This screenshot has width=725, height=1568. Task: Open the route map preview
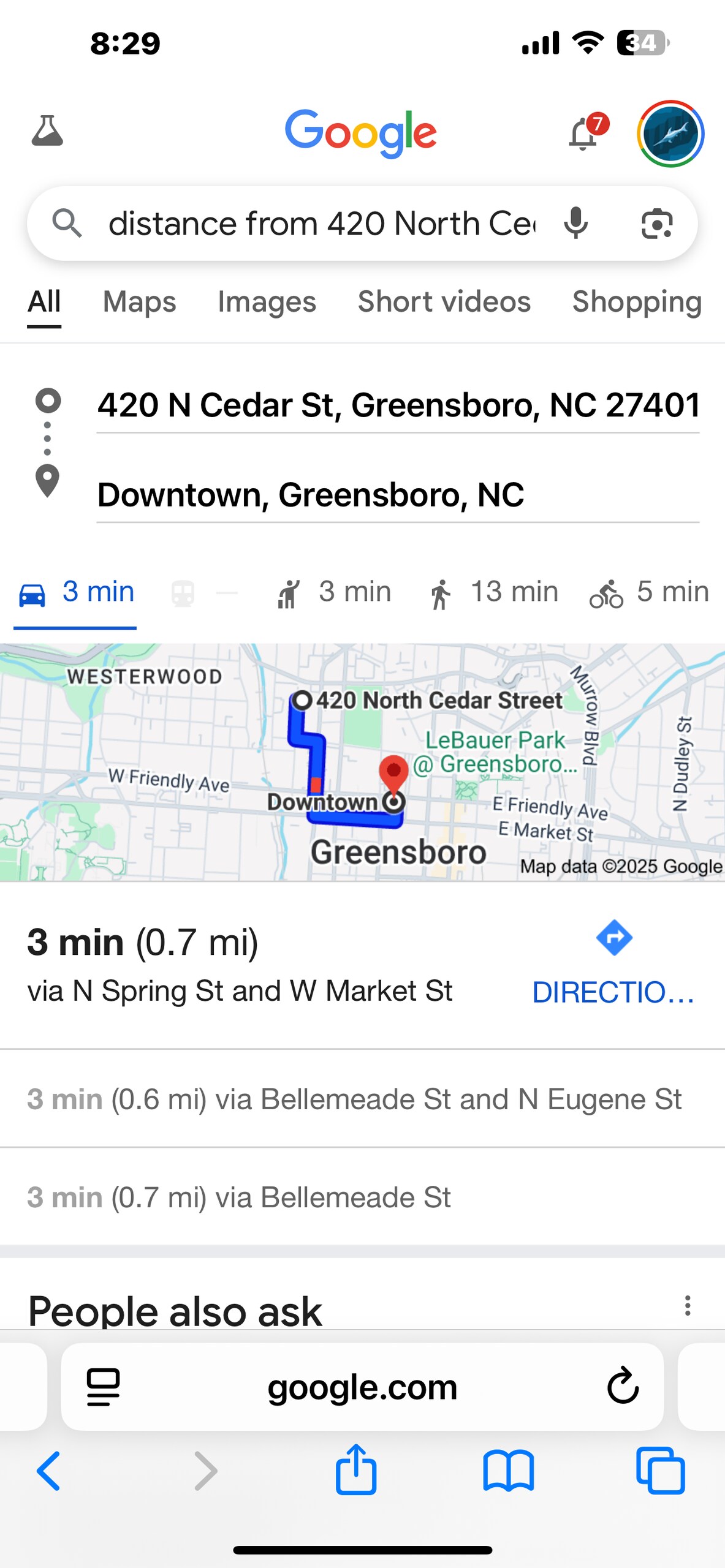point(362,762)
